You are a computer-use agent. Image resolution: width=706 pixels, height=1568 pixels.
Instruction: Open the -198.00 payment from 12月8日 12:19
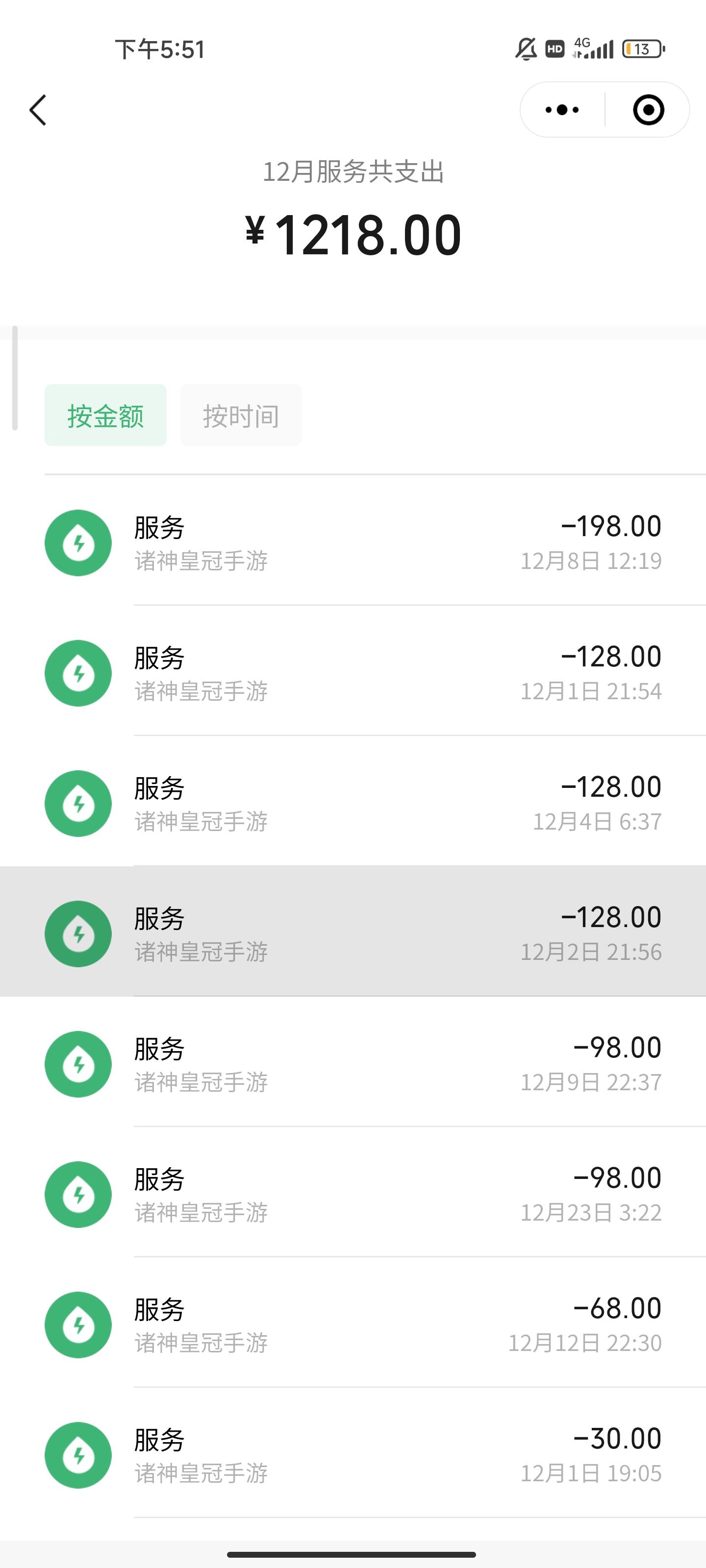(x=353, y=542)
